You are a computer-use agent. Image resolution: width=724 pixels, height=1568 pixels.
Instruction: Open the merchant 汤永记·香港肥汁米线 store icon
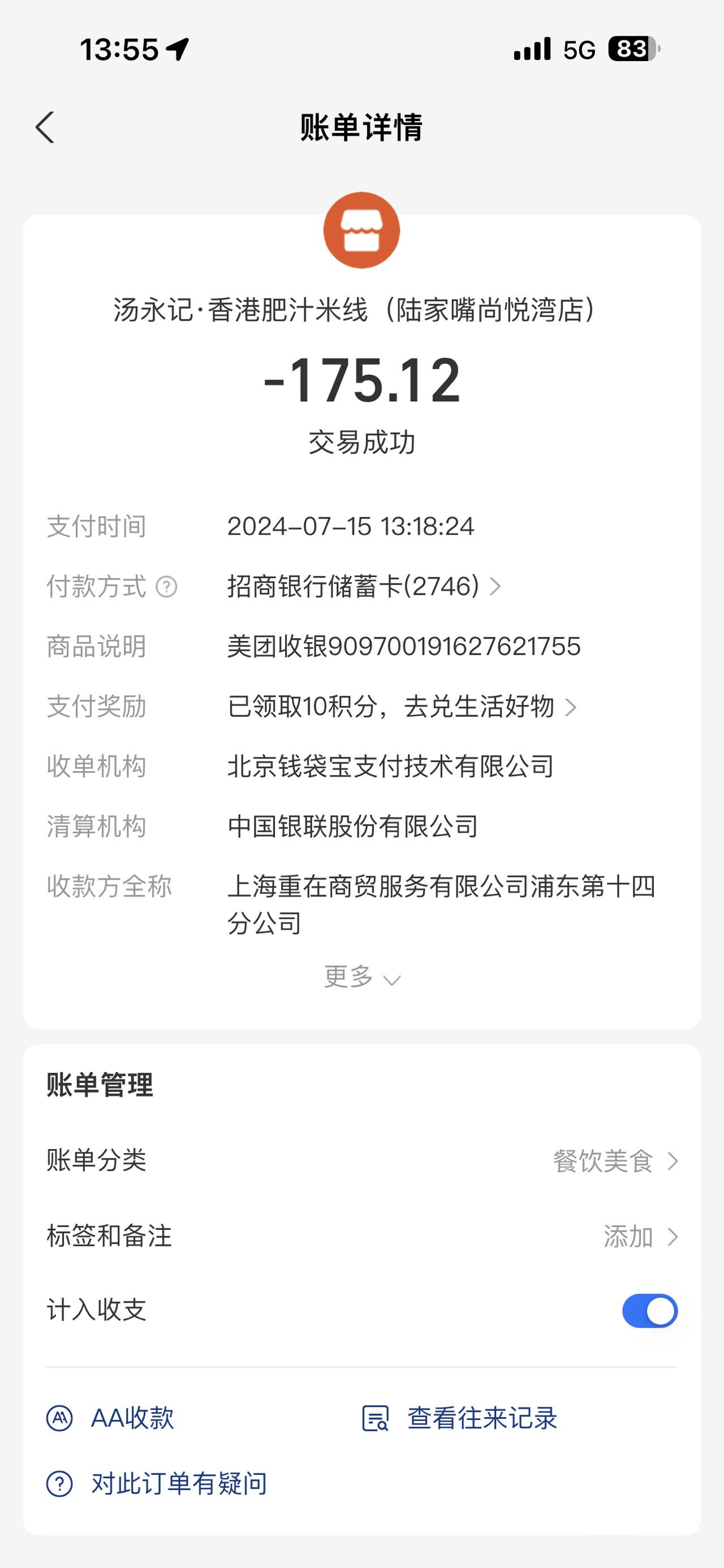coord(361,230)
